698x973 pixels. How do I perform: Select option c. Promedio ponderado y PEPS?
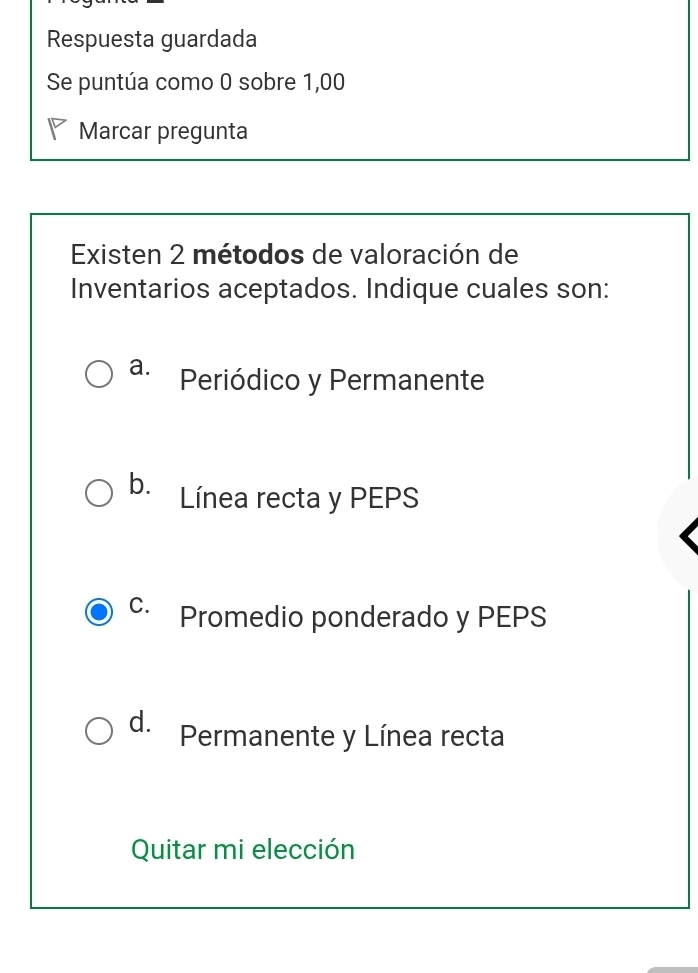tap(98, 612)
